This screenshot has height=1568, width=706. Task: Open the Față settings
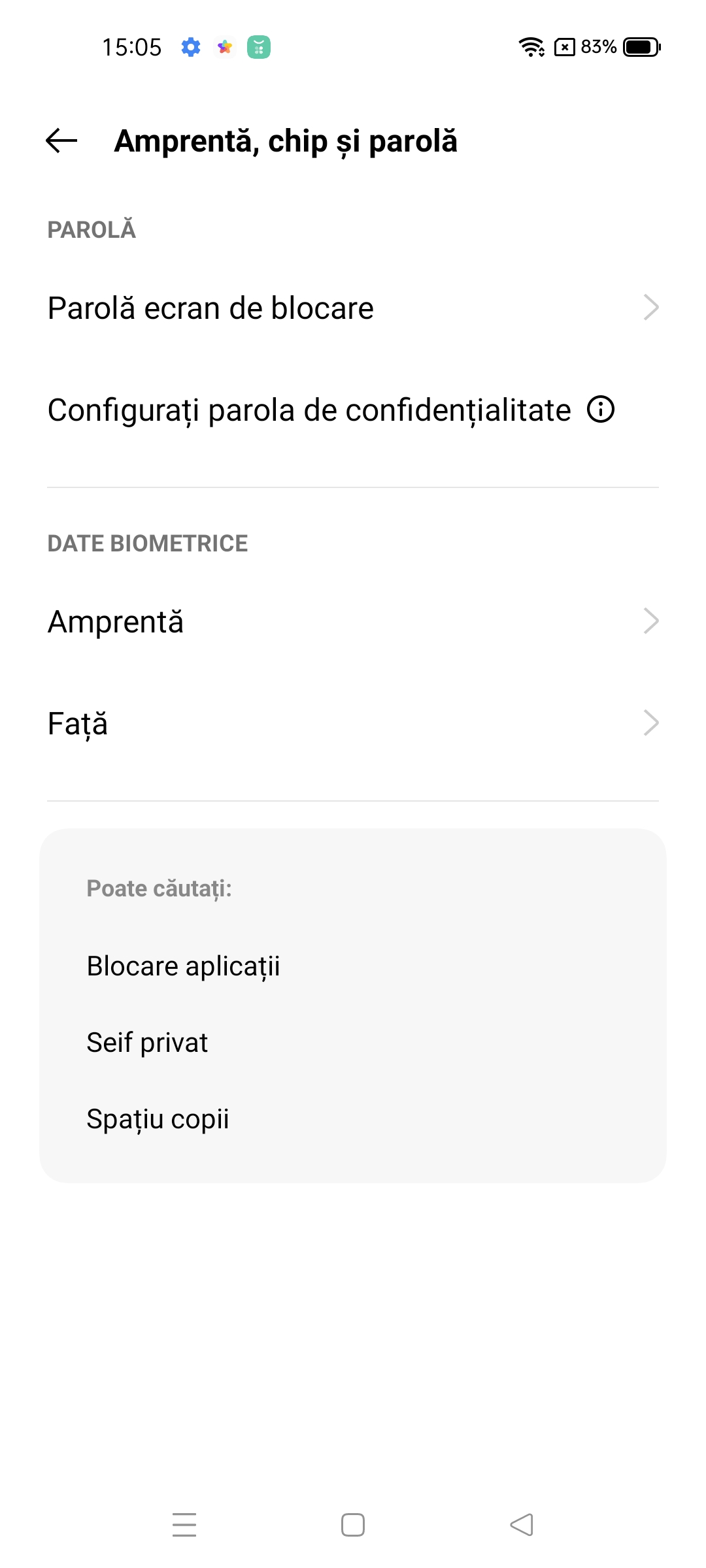click(x=353, y=723)
